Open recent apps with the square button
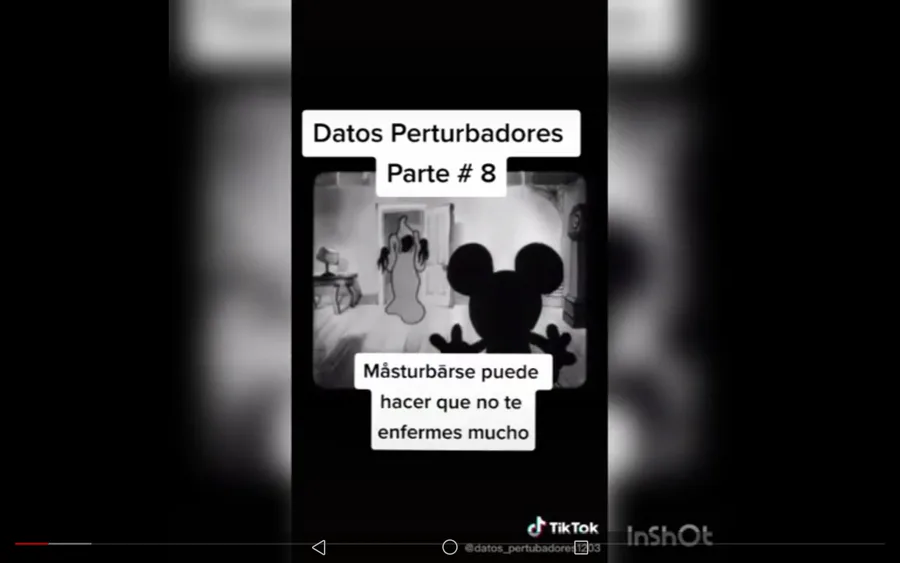900x563 pixels. click(581, 547)
